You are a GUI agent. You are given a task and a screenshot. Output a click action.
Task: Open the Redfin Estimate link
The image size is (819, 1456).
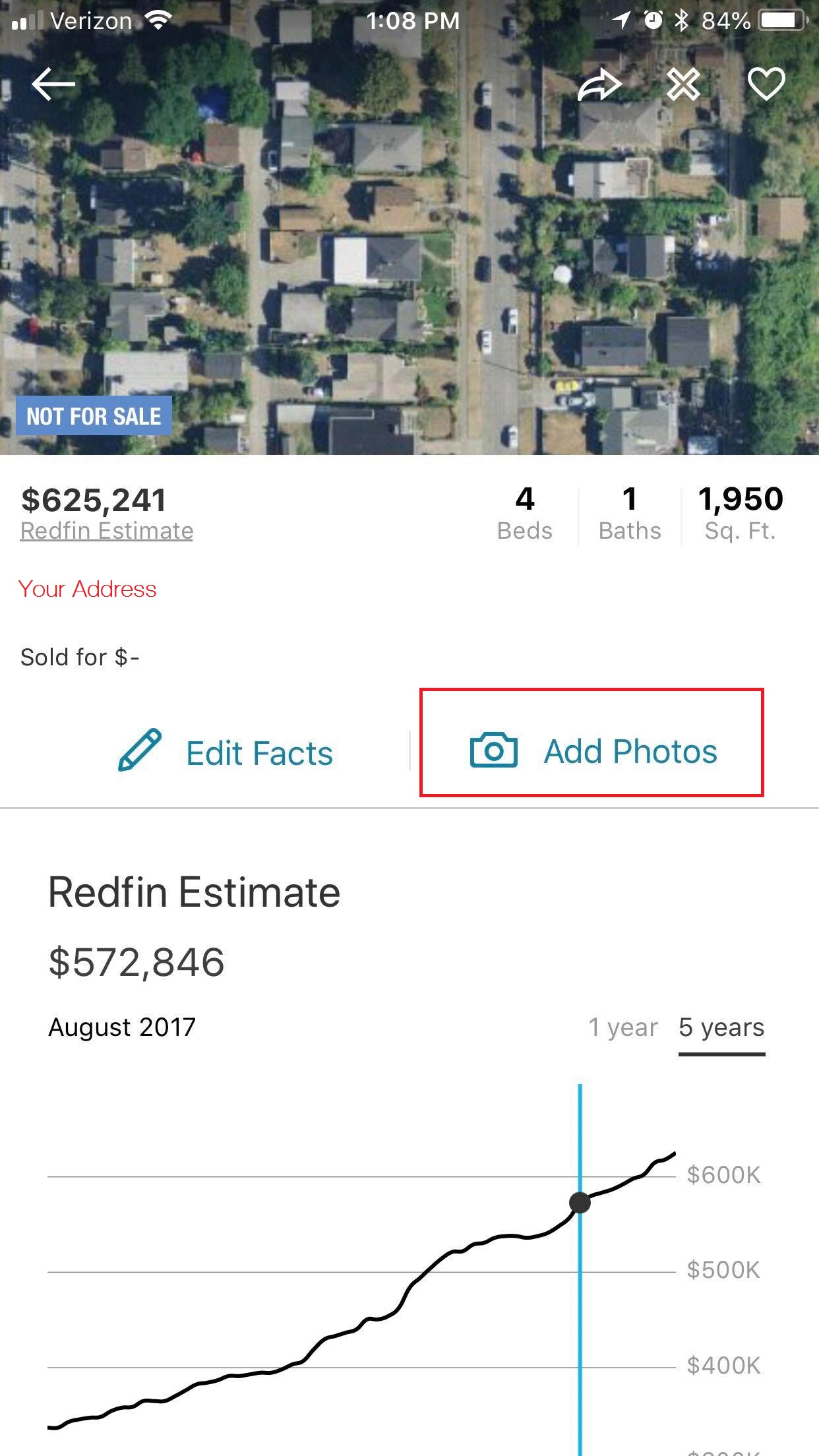pos(107,531)
